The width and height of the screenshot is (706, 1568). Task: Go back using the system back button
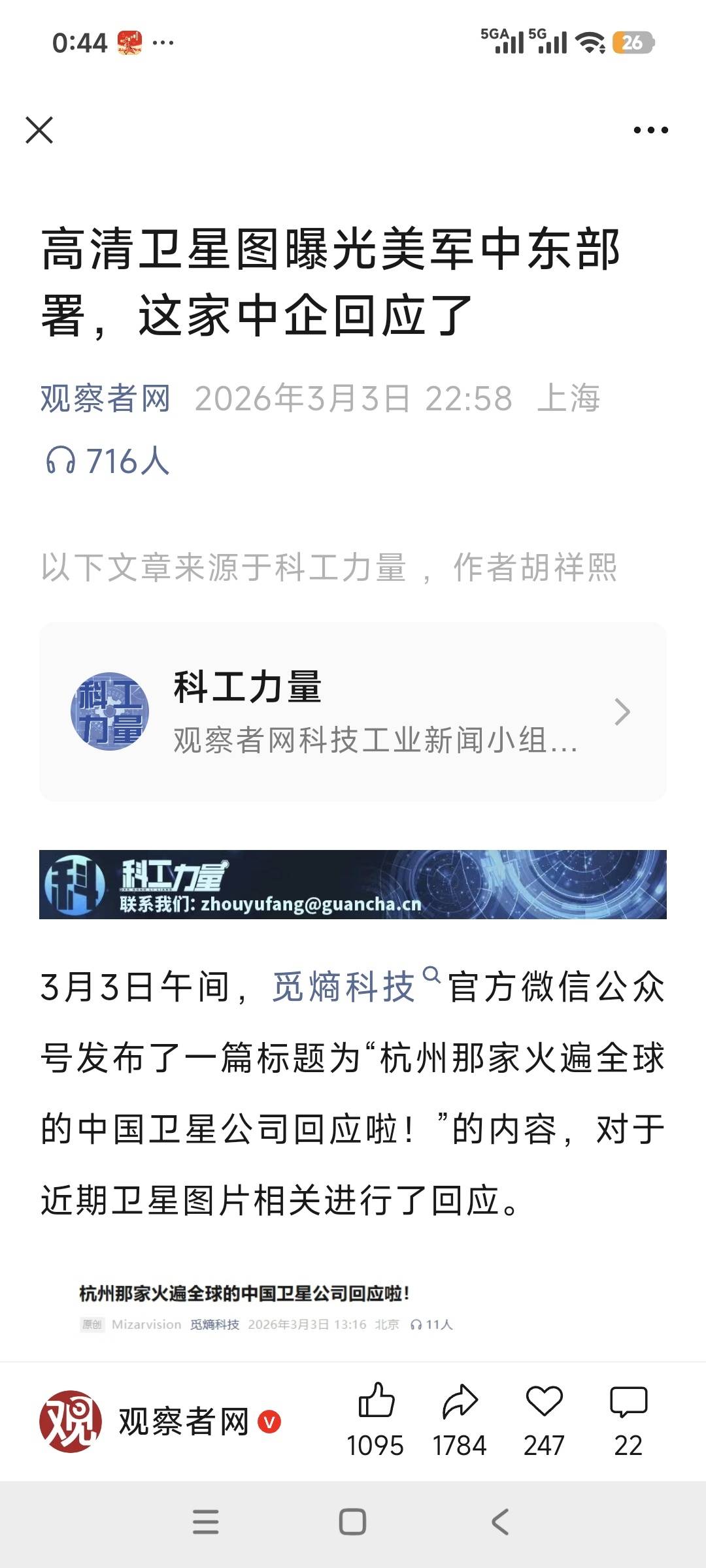coord(500,1522)
